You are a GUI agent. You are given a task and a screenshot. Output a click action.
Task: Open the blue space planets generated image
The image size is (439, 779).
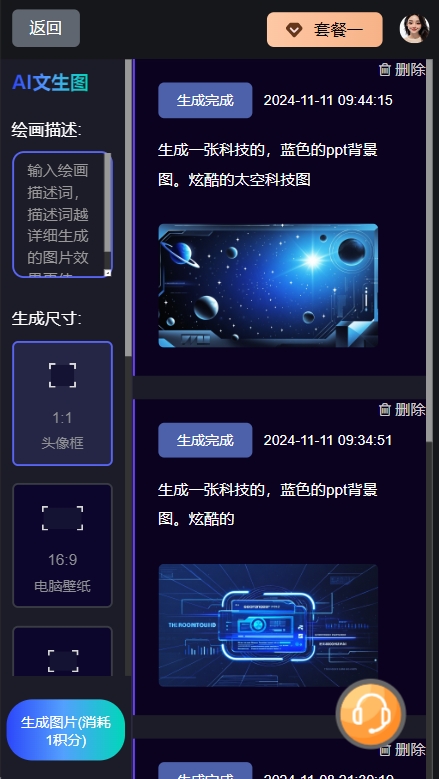point(268,286)
